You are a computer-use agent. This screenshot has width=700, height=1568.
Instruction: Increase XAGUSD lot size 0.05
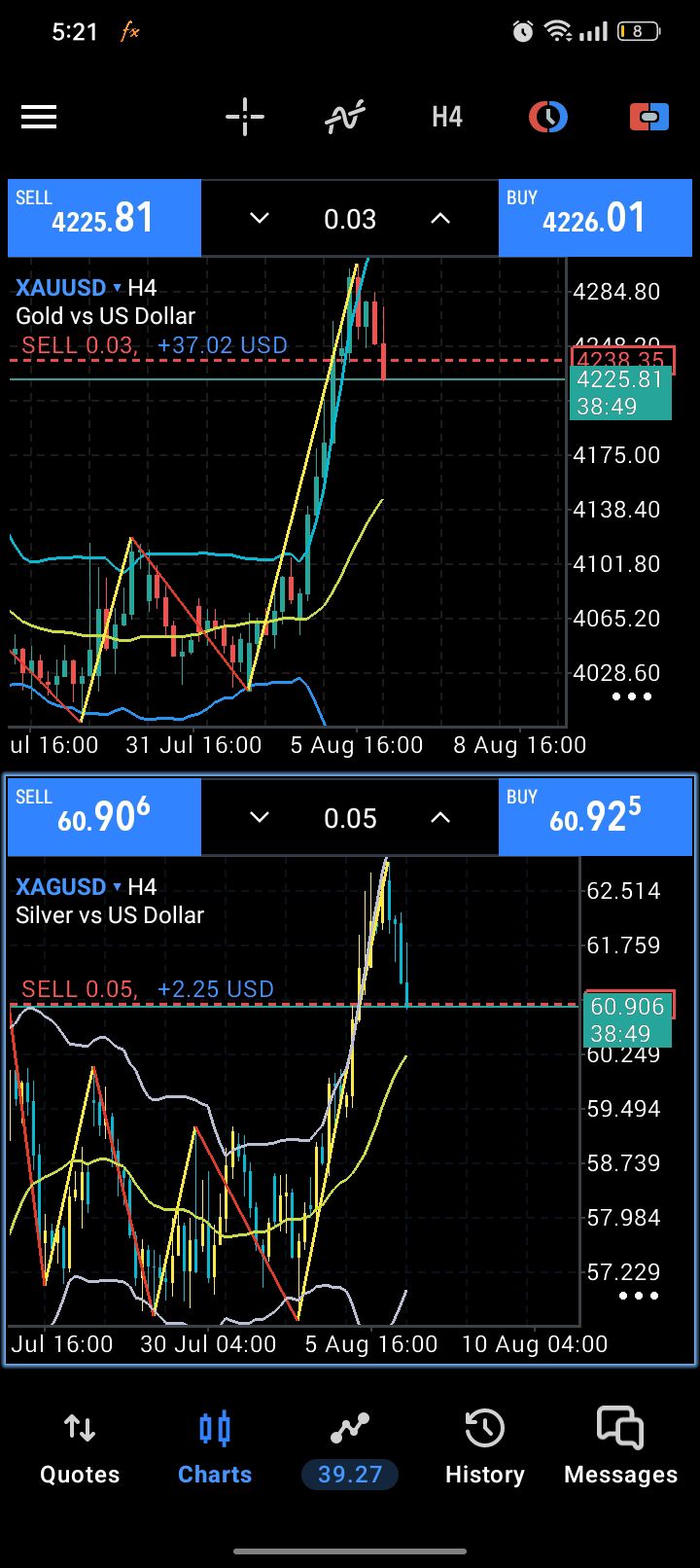tap(440, 818)
